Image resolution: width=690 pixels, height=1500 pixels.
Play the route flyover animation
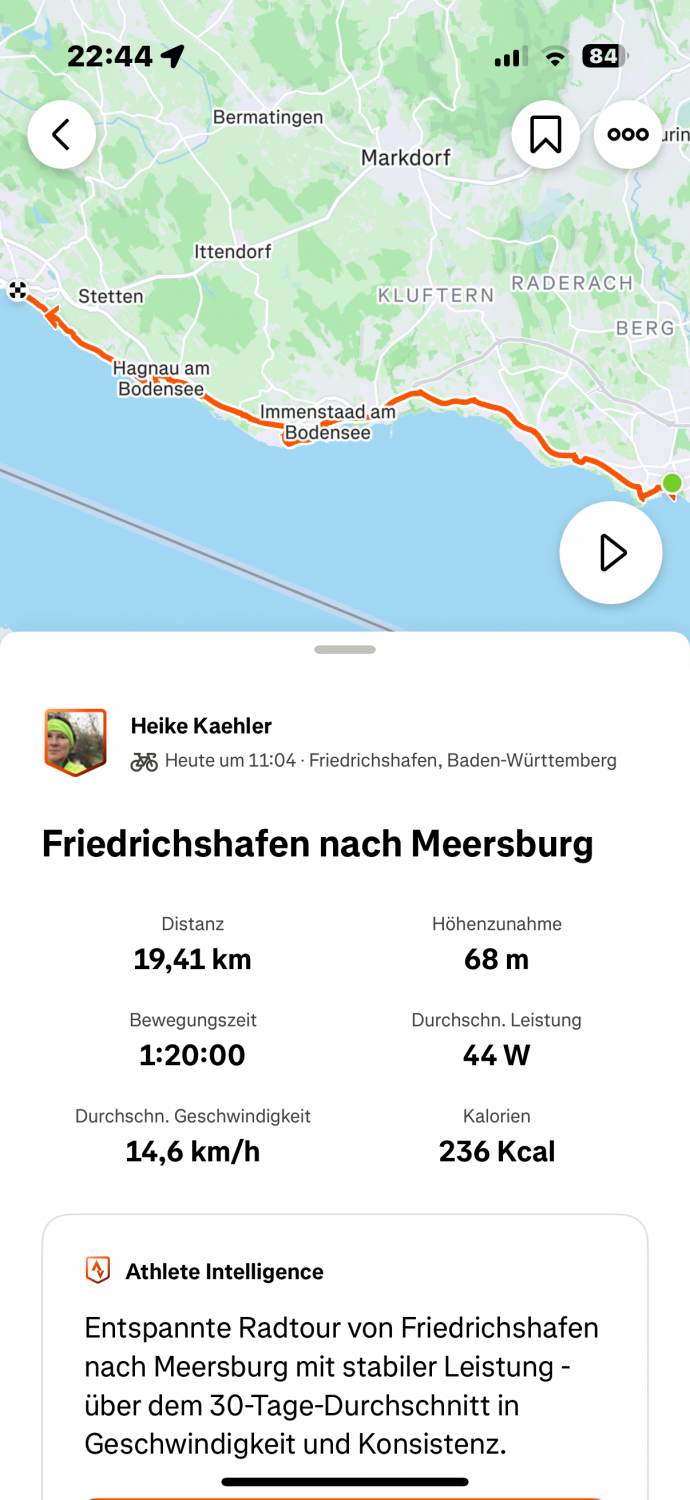610,553
